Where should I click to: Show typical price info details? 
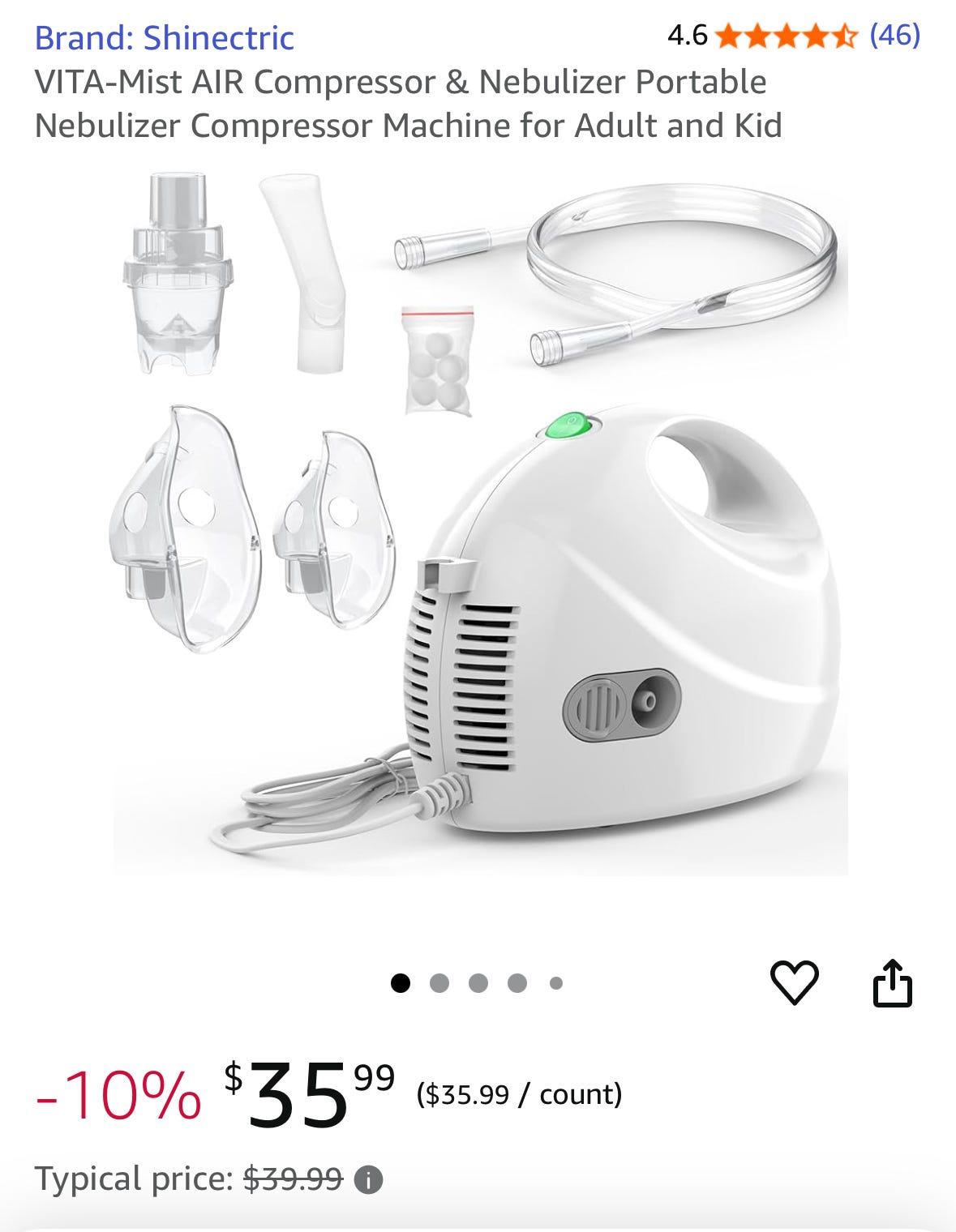pyautogui.click(x=369, y=1179)
